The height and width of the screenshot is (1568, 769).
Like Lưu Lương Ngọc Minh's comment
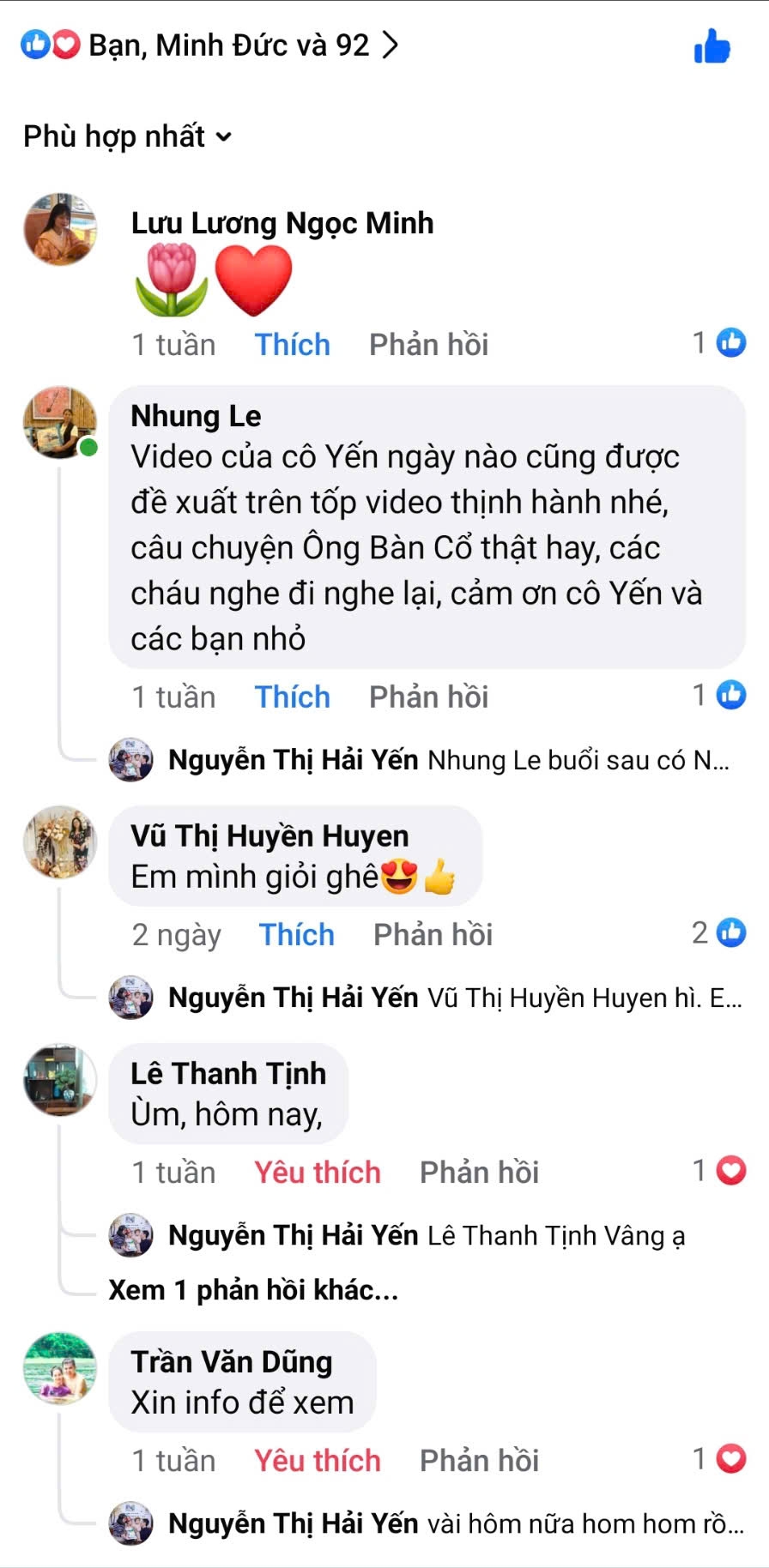click(292, 345)
